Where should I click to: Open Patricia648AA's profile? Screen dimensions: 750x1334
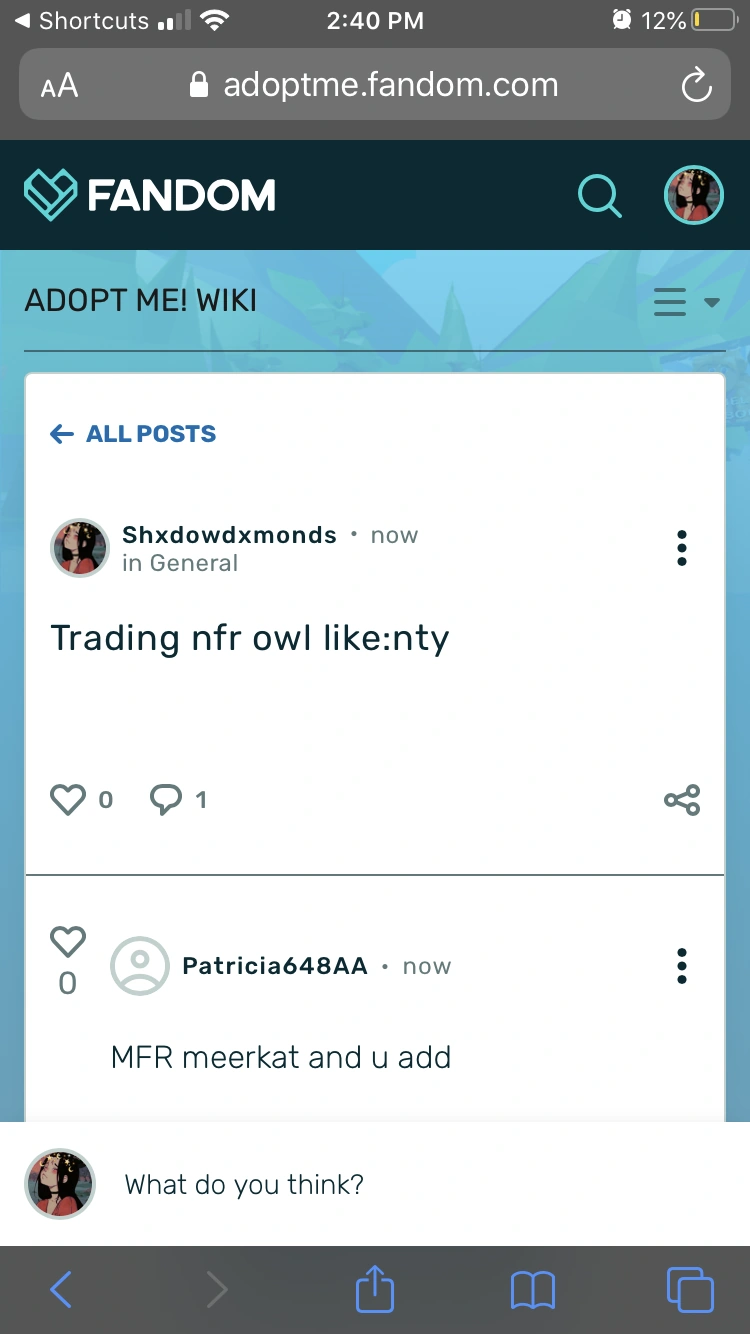(275, 966)
